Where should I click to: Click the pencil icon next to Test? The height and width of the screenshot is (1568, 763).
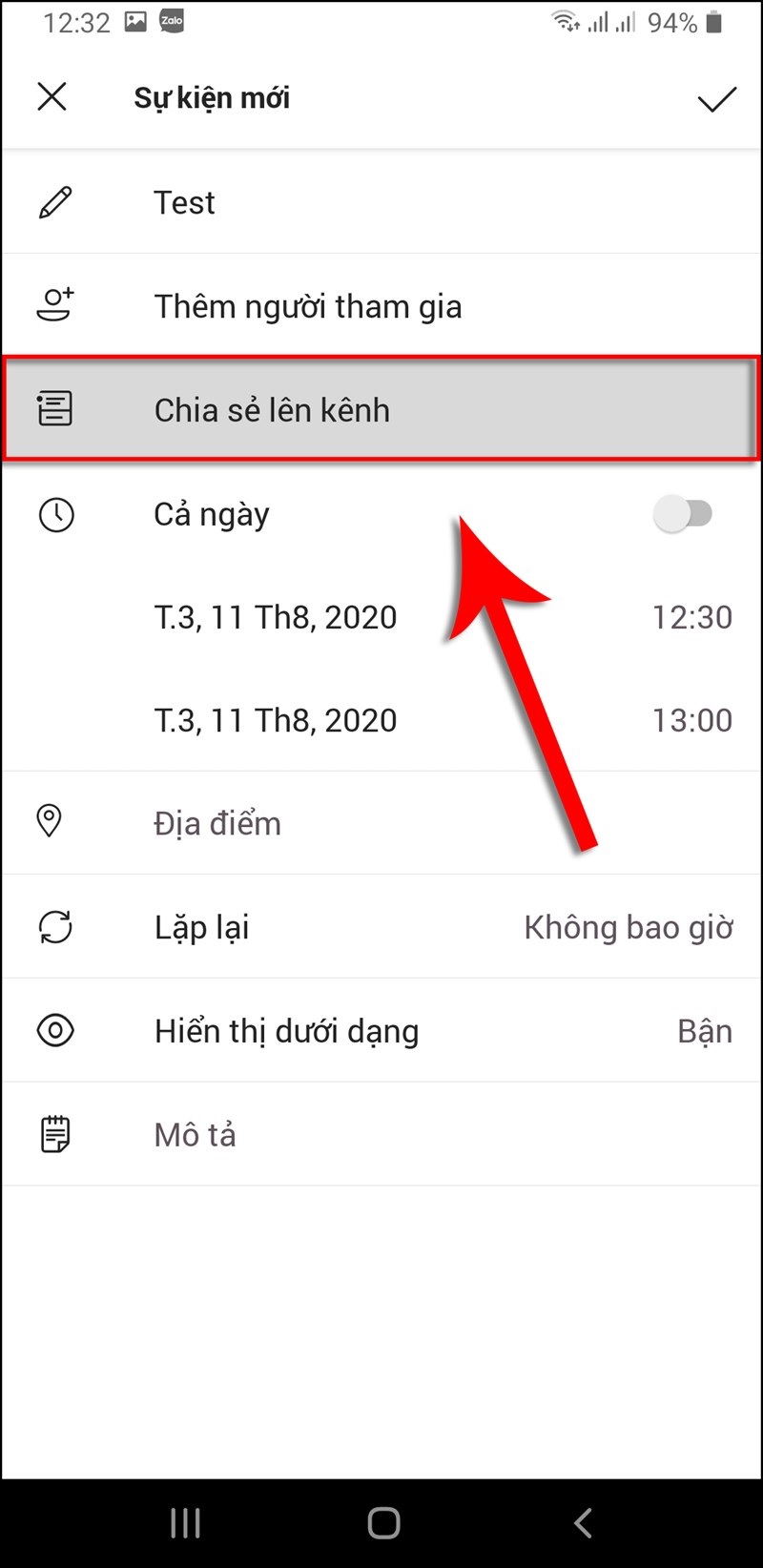coord(54,200)
